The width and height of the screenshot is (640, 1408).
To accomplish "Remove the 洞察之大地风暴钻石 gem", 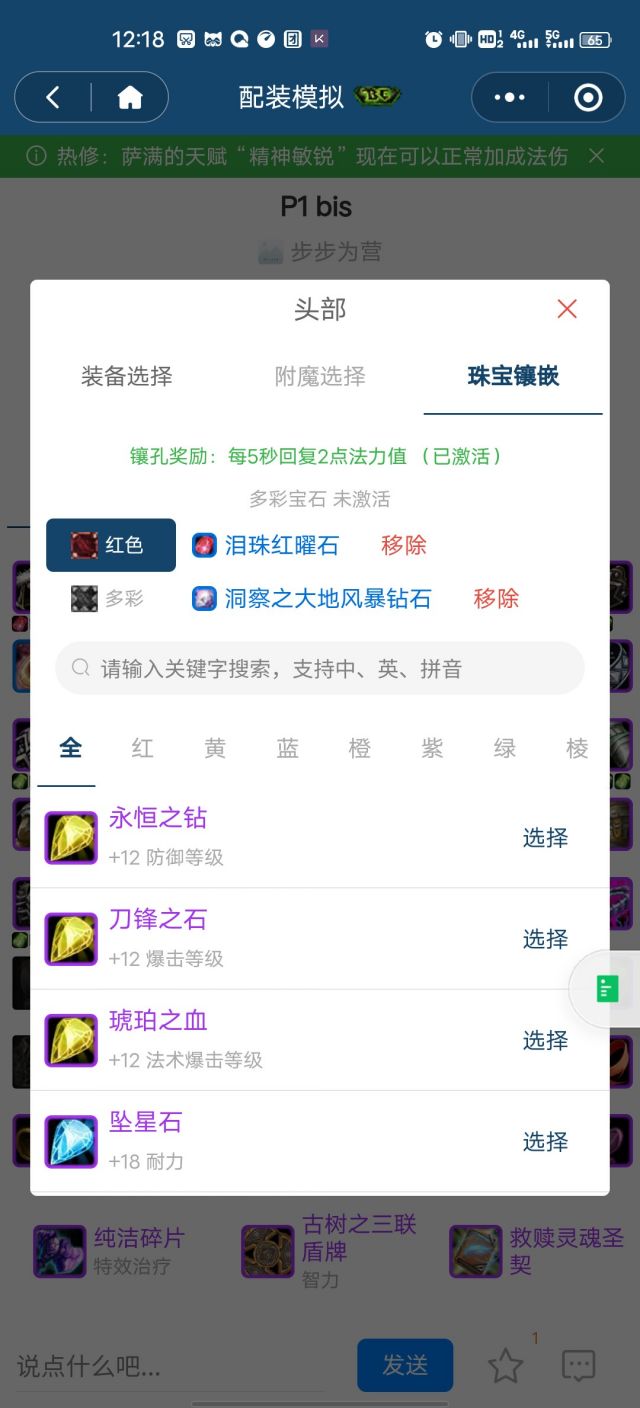I will pos(496,598).
